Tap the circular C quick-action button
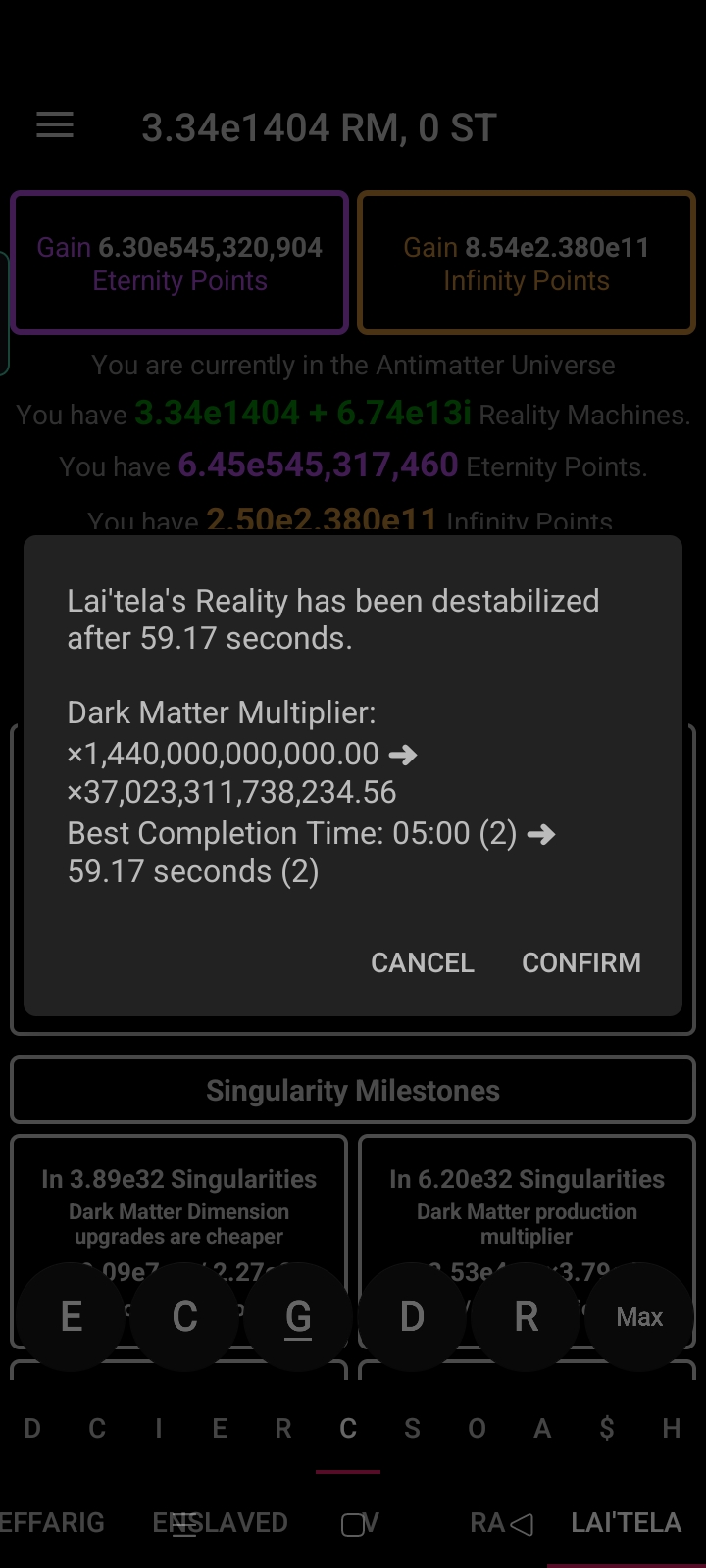Viewport: 706px width, 1568px height. click(183, 1317)
